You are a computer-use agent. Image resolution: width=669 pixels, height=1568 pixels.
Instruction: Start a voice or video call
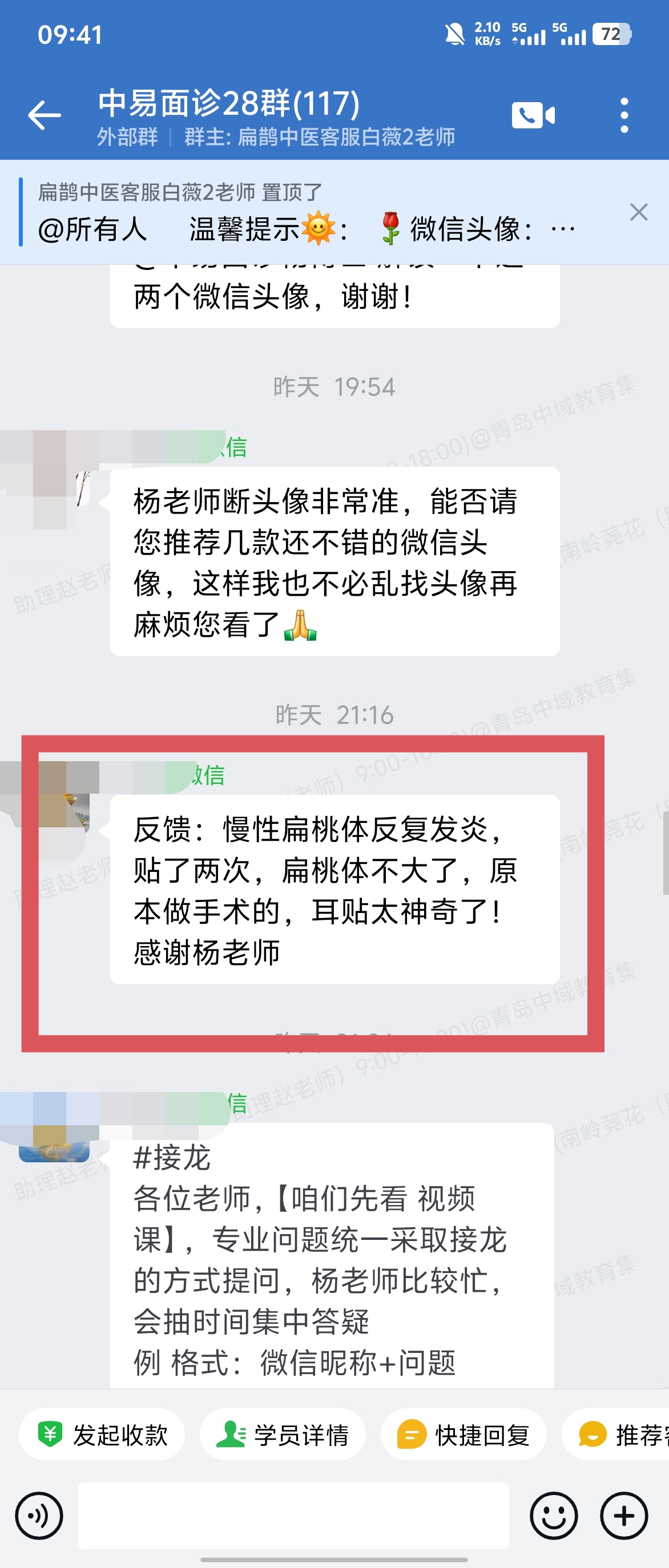tap(533, 115)
